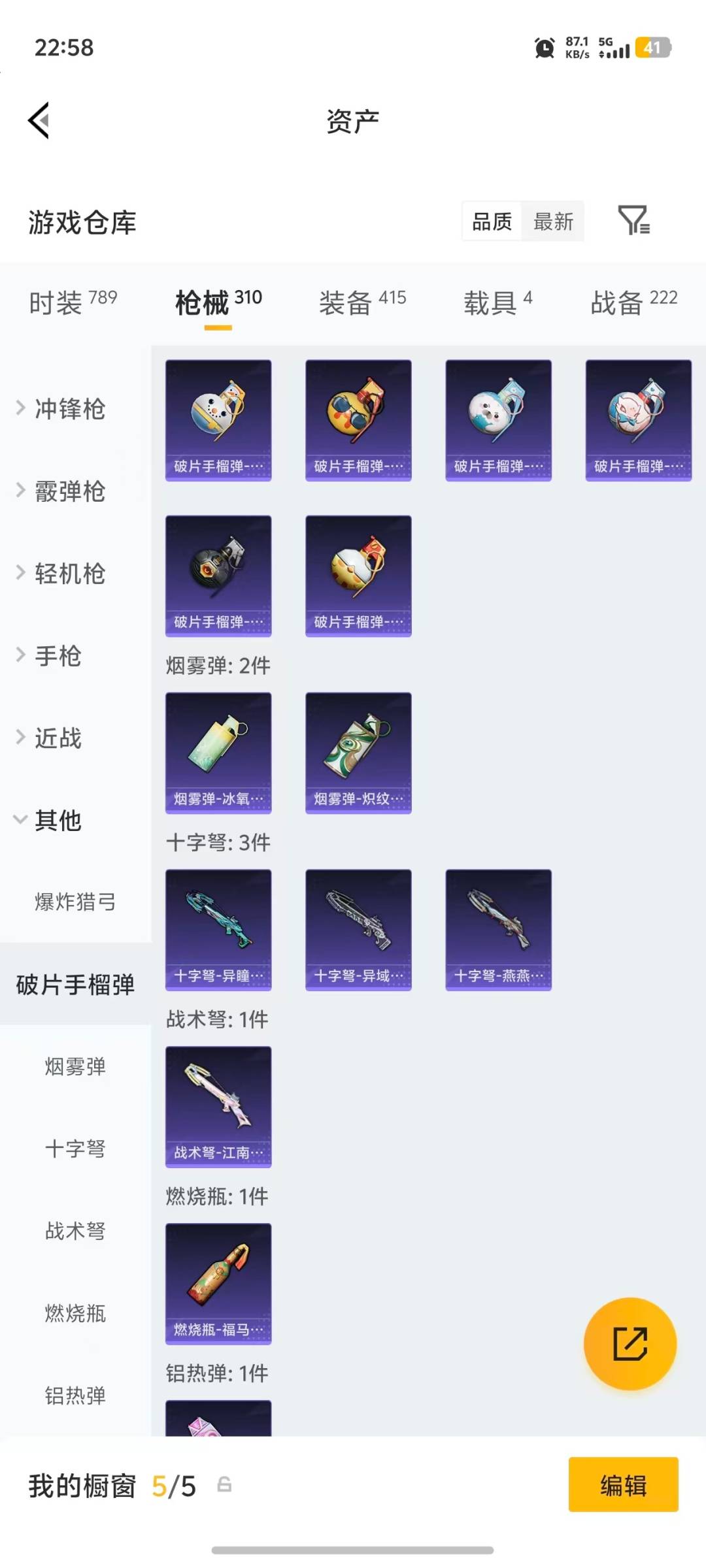Select the 烟雾弹-冰氧 smoke grenade thumbnail

218,751
